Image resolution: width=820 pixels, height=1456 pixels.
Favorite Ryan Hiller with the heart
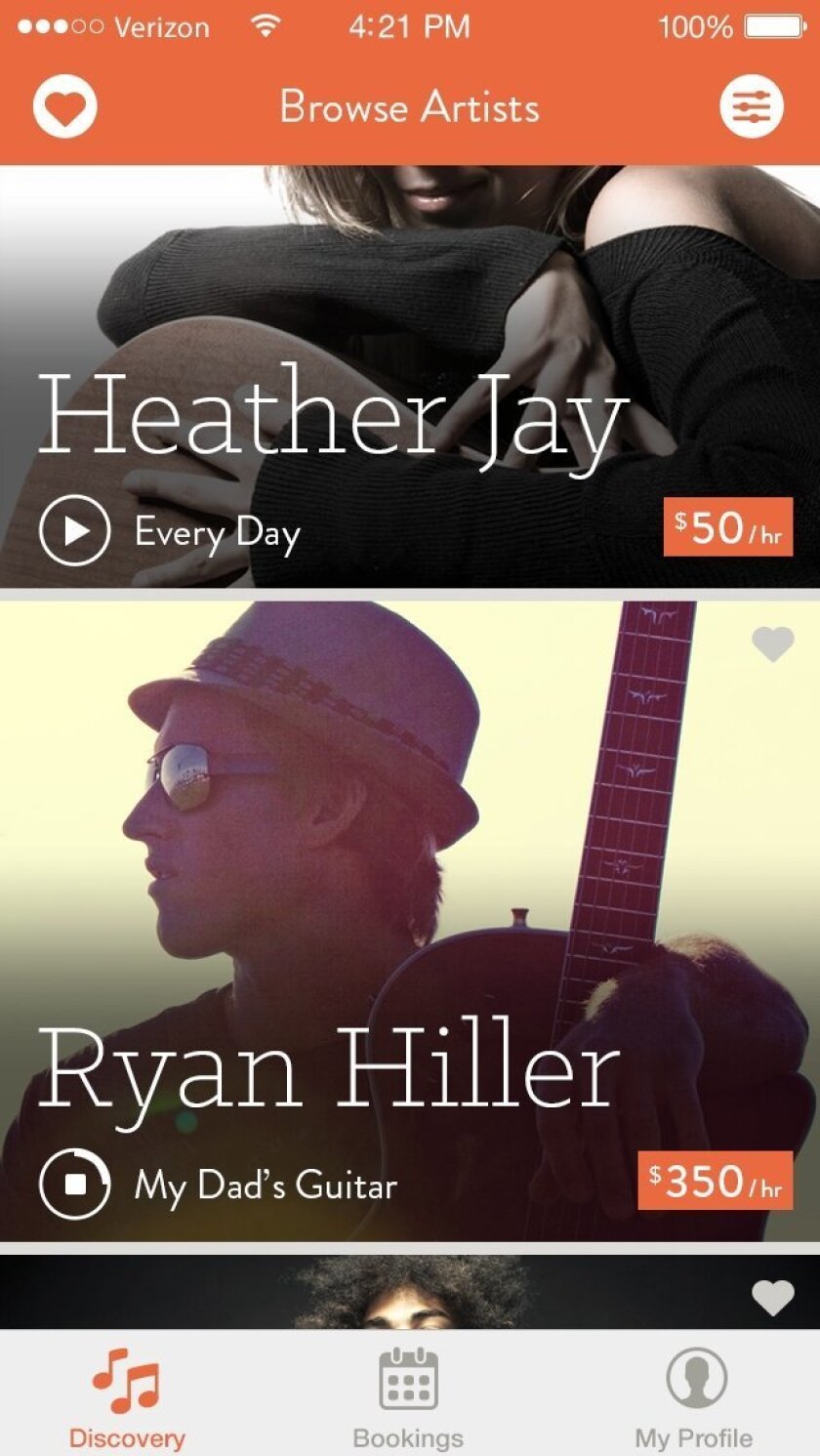tap(772, 644)
